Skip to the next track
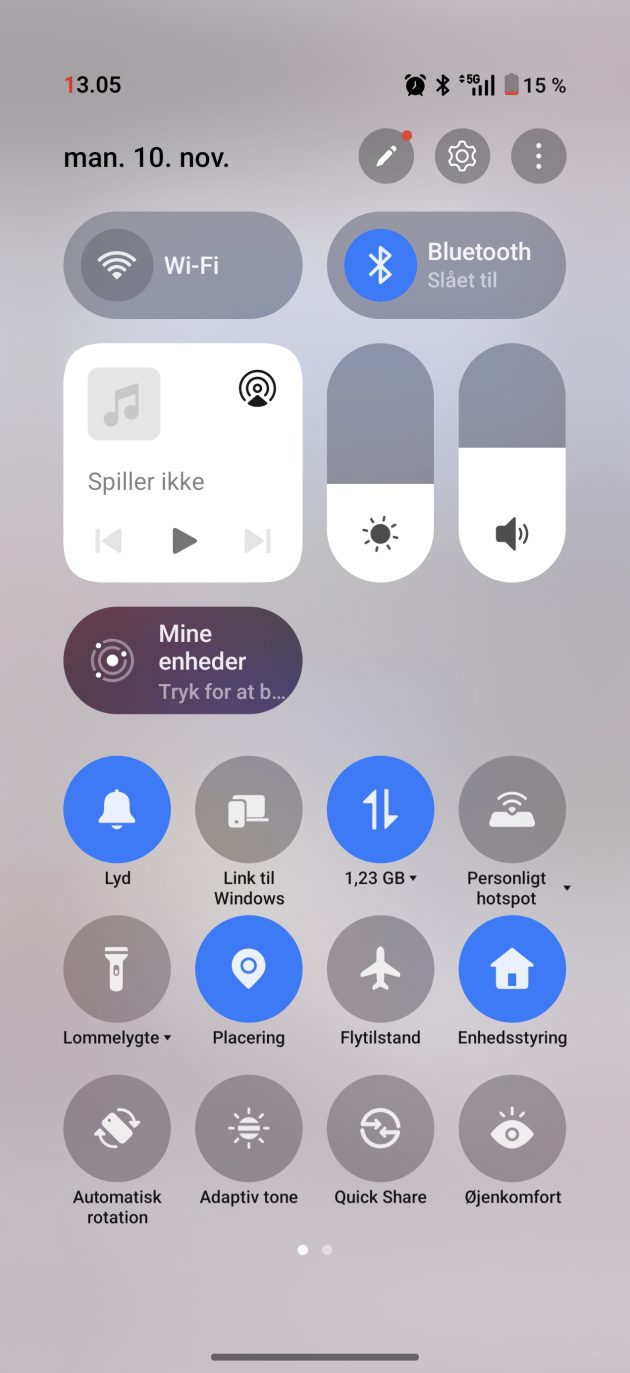 (x=257, y=541)
